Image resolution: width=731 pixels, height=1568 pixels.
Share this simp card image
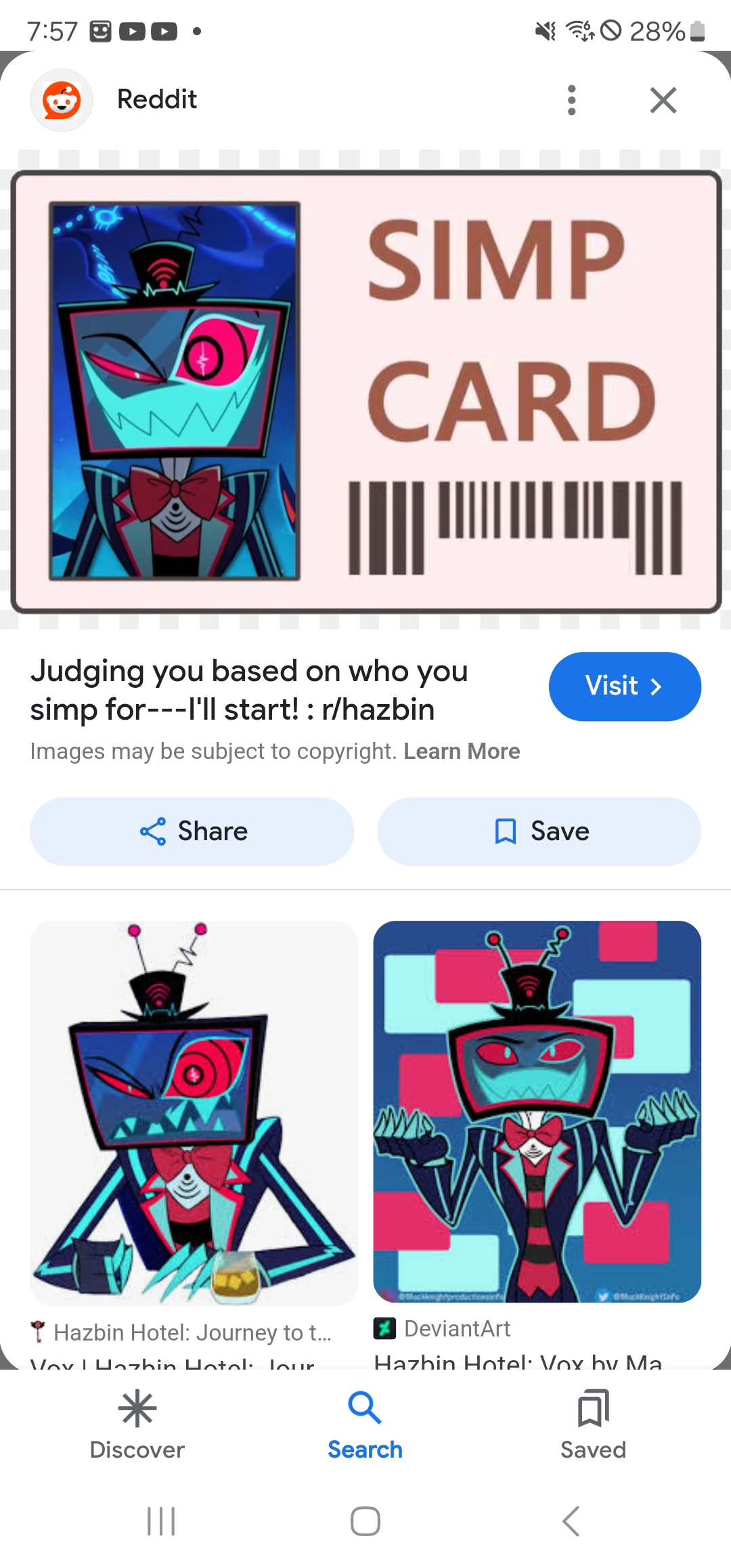pos(192,831)
